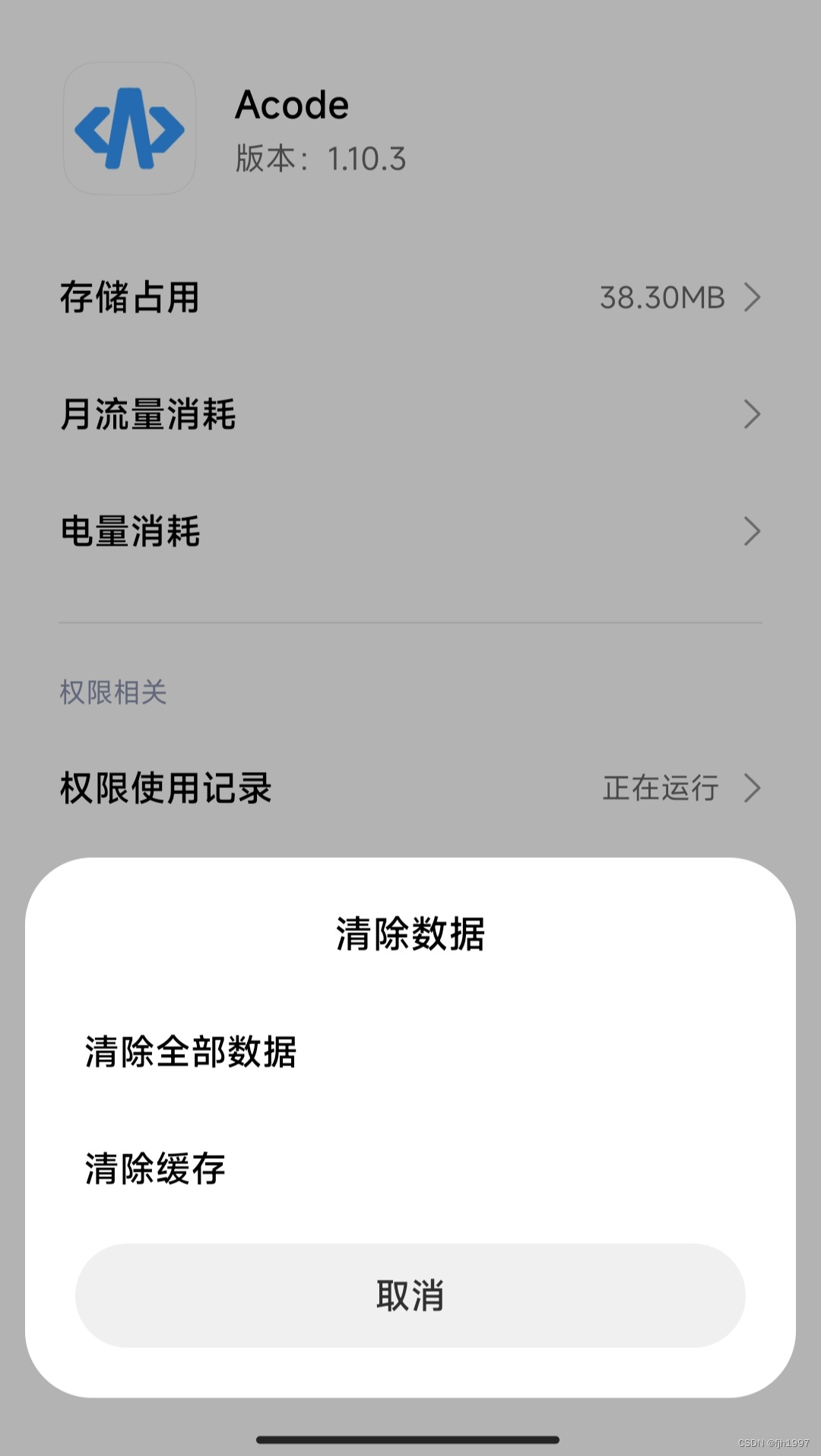Select the version text 1.10.3

[x=366, y=160]
